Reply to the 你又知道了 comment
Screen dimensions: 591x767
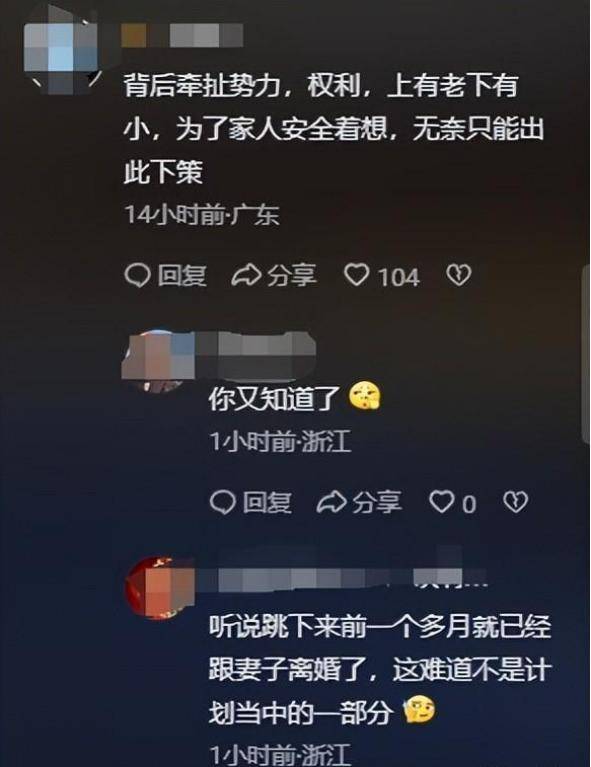tap(251, 503)
